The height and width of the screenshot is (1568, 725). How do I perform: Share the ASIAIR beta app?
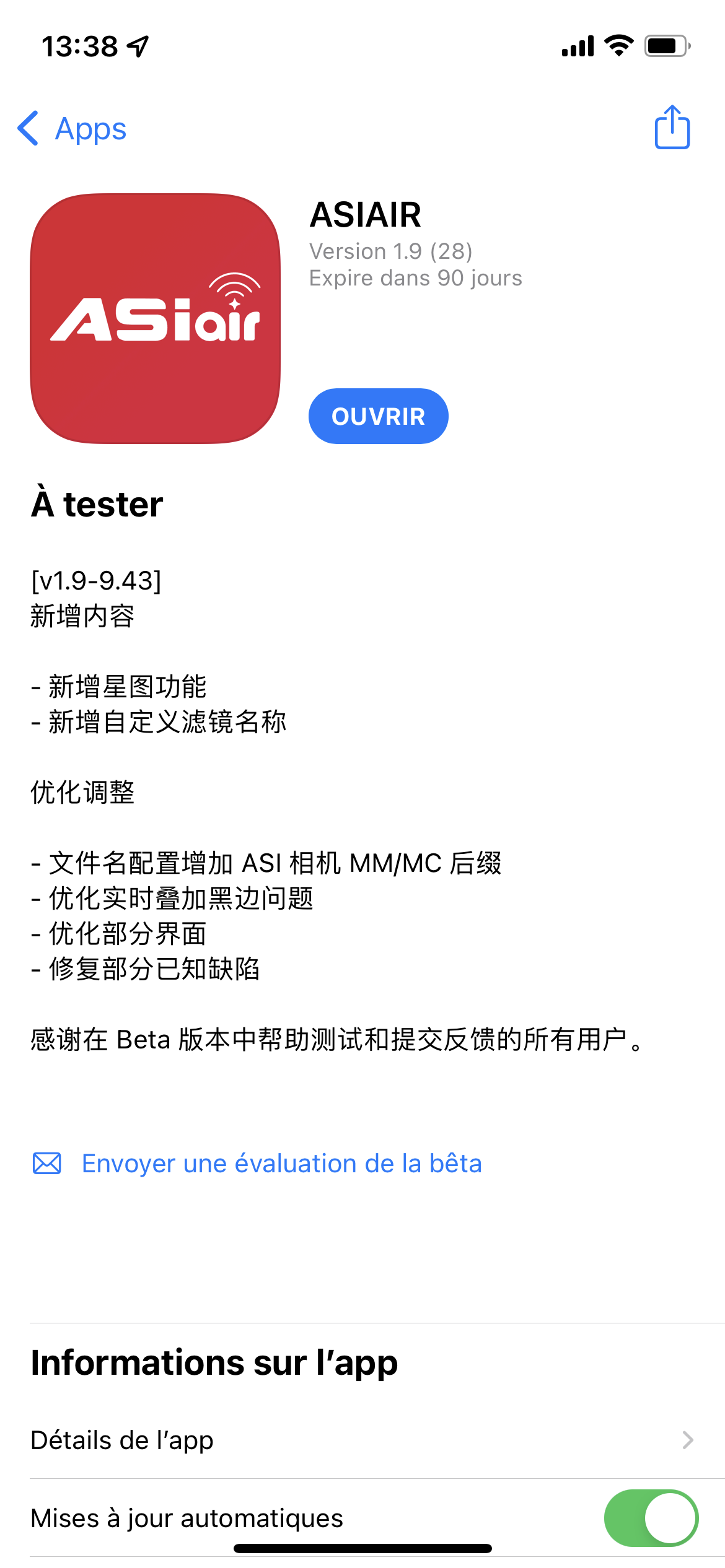click(x=672, y=128)
